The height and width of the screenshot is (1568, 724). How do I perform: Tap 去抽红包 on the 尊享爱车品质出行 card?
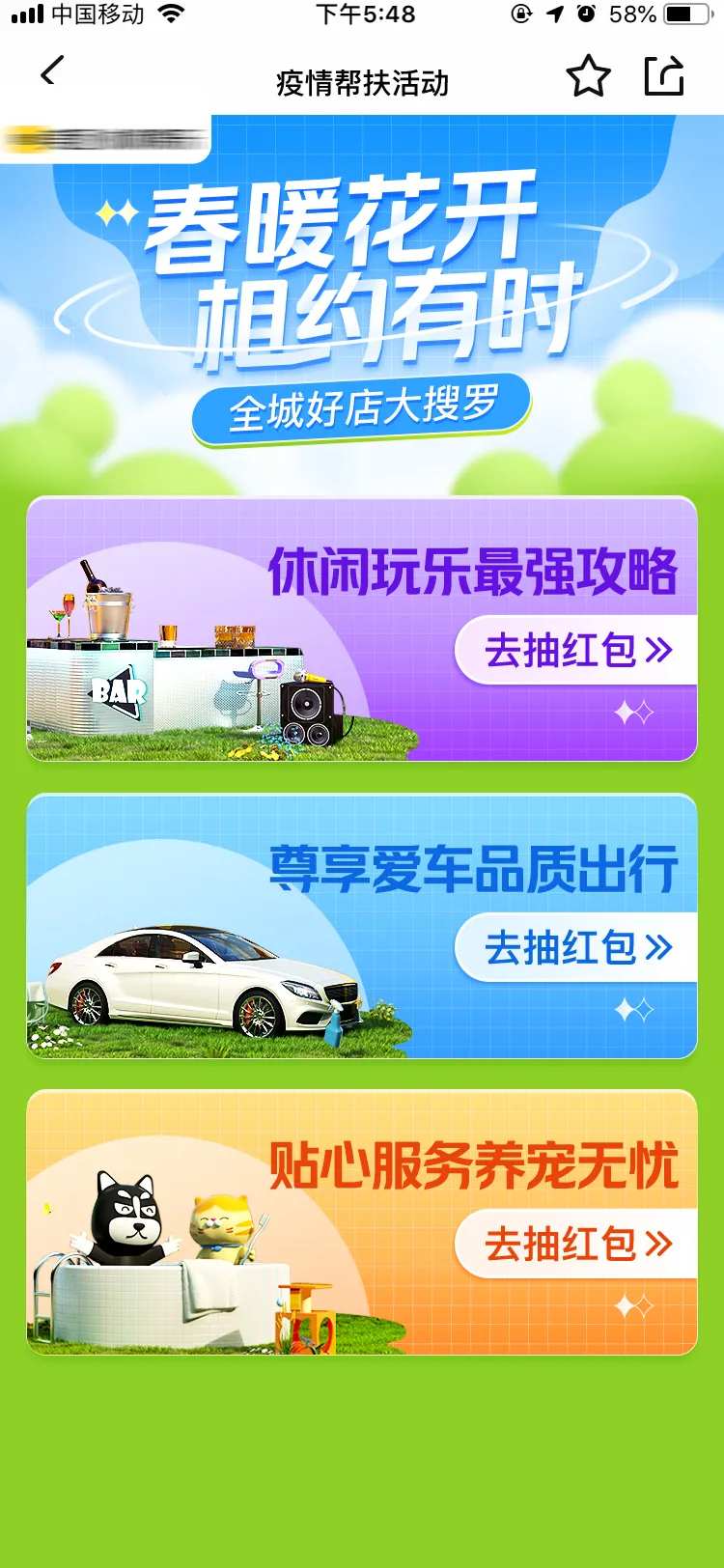click(x=576, y=948)
